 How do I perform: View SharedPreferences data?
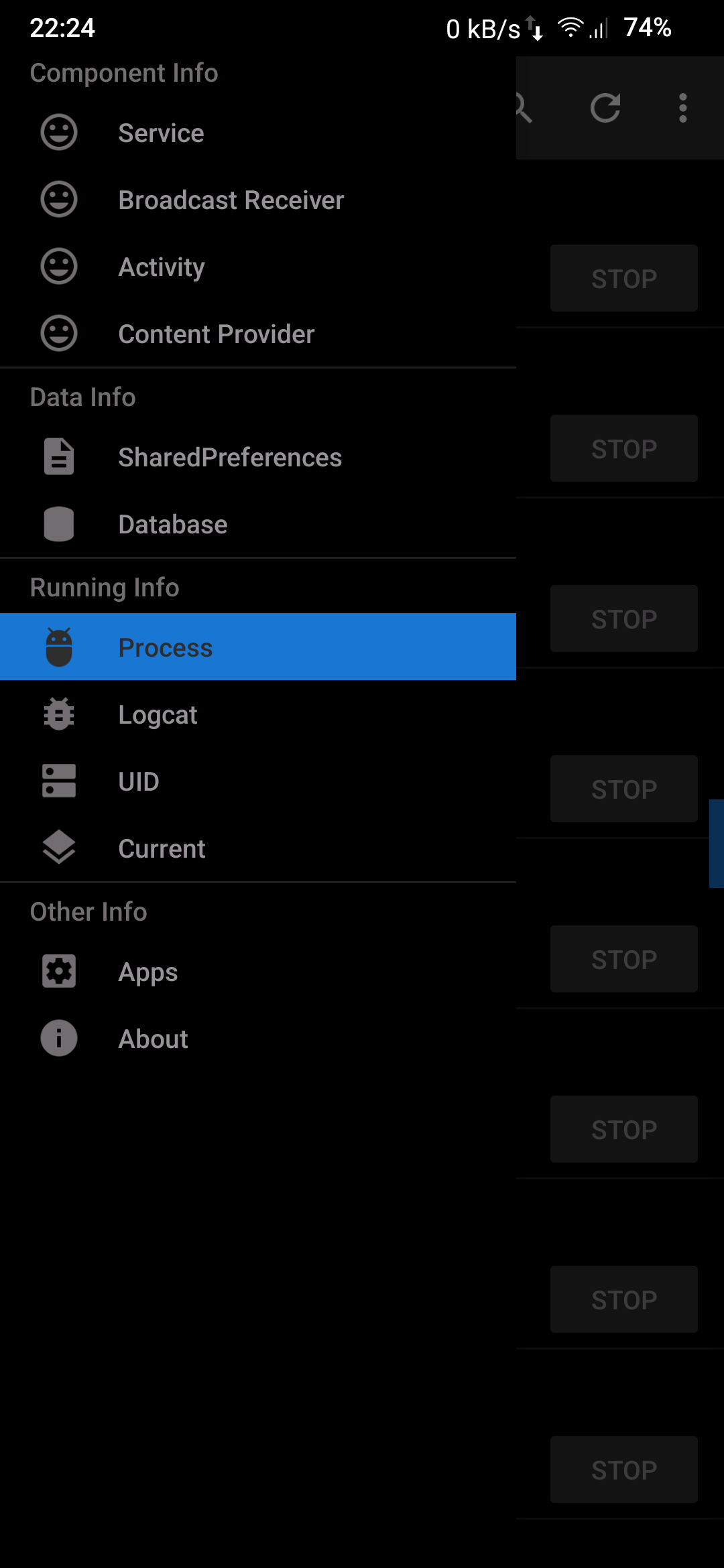pos(258,457)
